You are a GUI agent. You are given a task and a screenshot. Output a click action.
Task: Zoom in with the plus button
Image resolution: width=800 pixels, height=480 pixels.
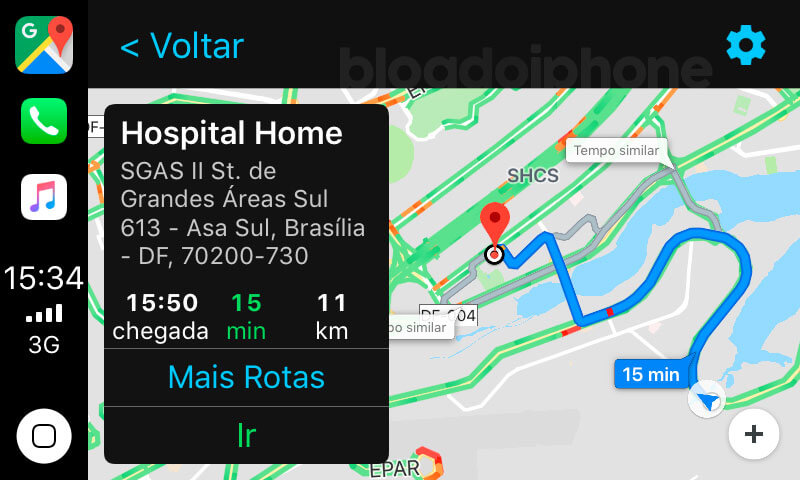click(754, 434)
